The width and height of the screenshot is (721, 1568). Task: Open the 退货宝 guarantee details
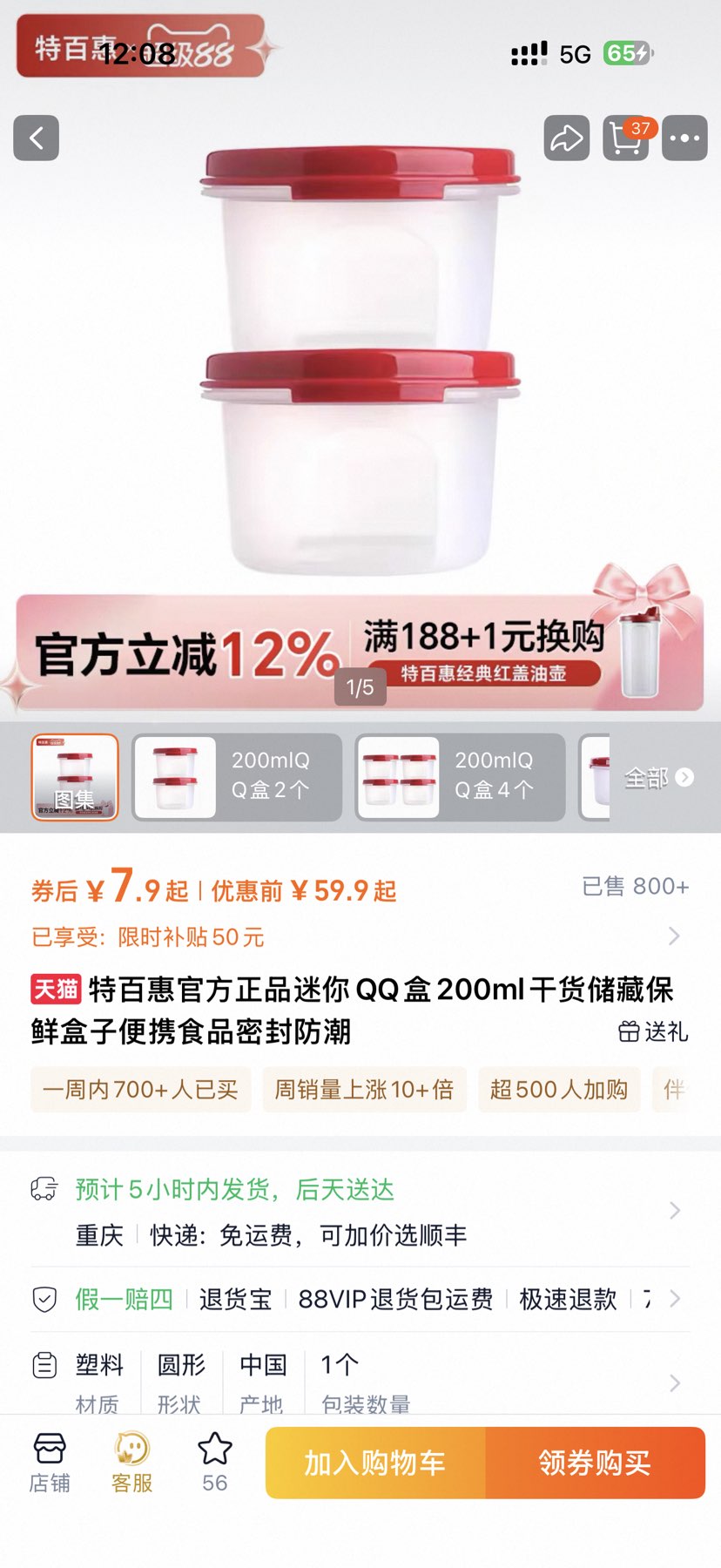pyautogui.click(x=233, y=1298)
